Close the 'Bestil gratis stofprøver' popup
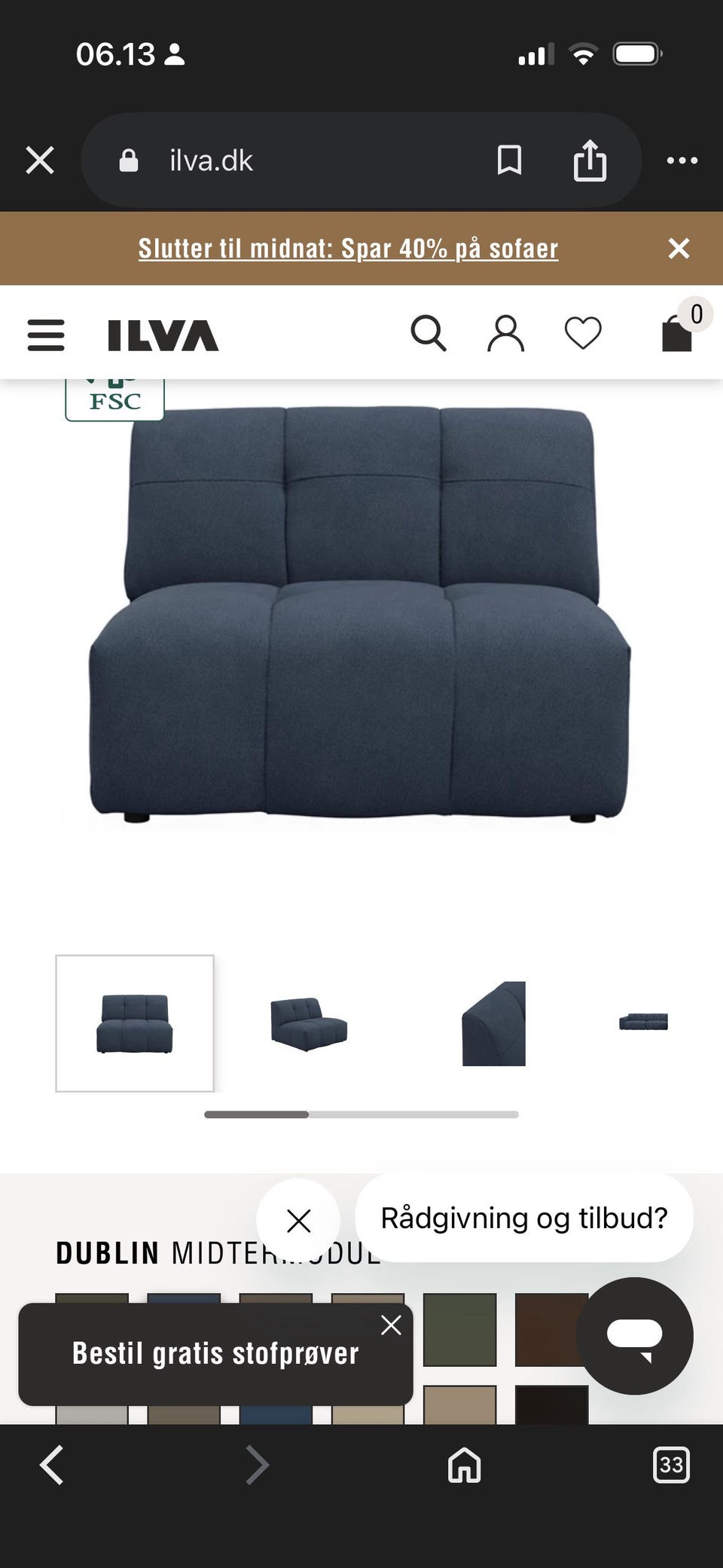This screenshot has height=1568, width=723. tap(391, 1325)
